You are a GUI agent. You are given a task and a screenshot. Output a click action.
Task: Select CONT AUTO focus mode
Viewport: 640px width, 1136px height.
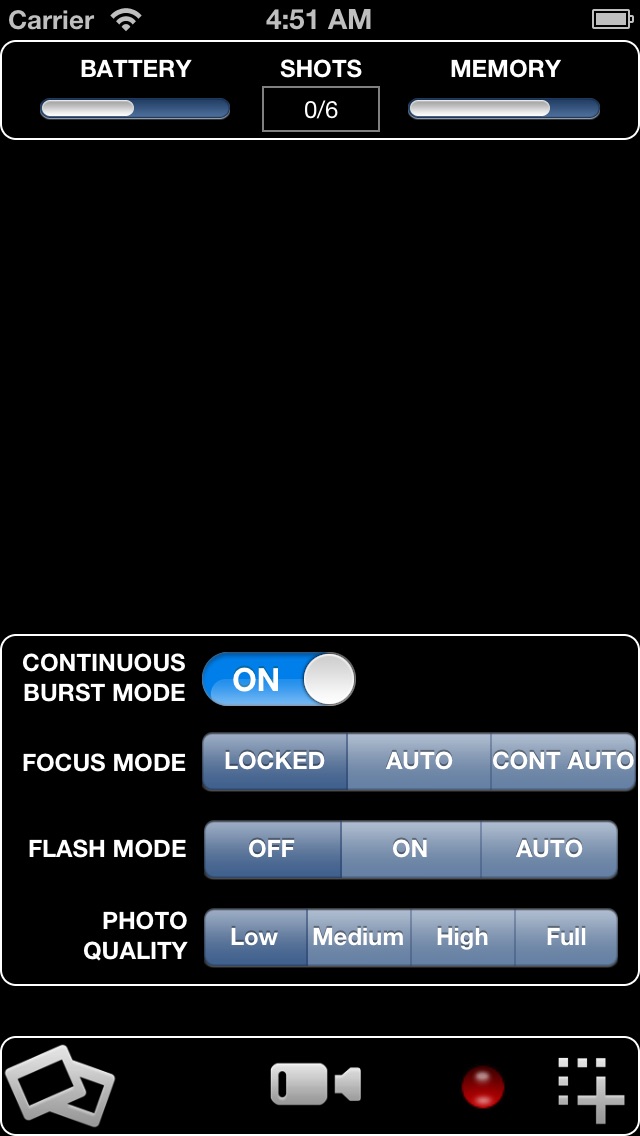[x=563, y=761]
